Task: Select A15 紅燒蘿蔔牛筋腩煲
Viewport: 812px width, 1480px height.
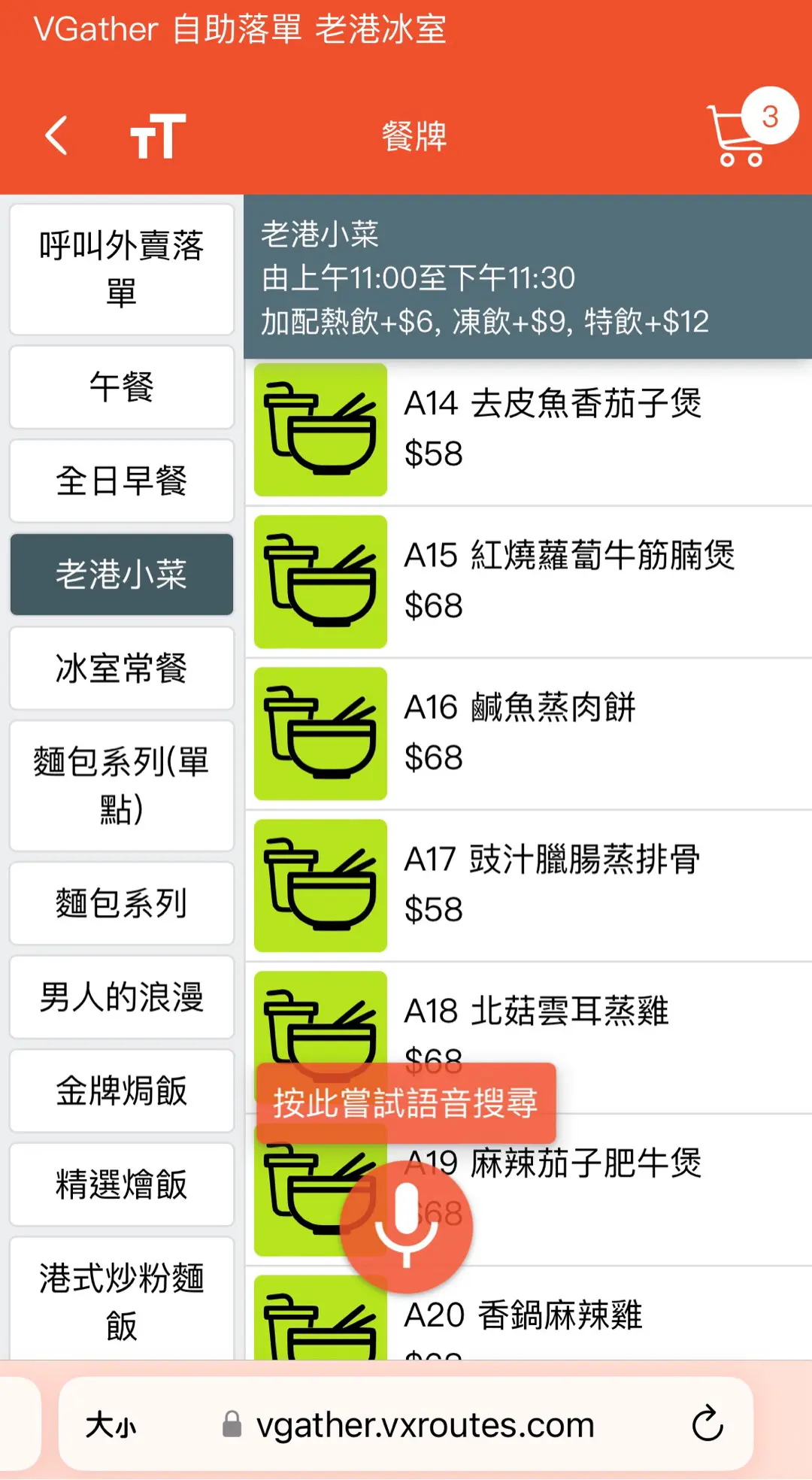Action: [x=568, y=581]
